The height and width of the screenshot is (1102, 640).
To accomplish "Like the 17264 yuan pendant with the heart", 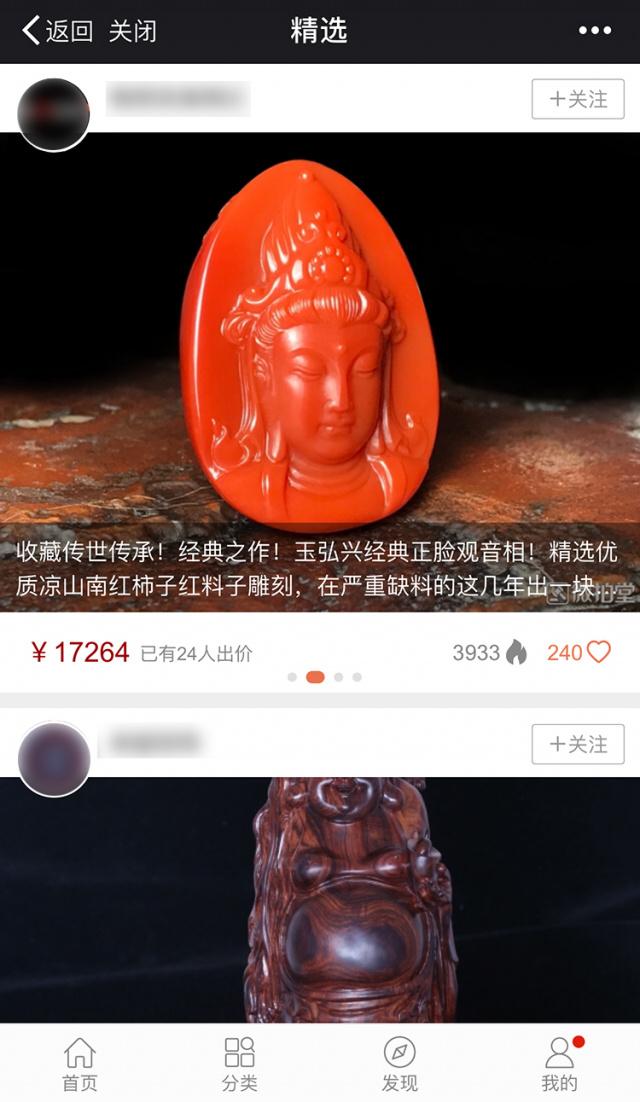I will coord(598,652).
